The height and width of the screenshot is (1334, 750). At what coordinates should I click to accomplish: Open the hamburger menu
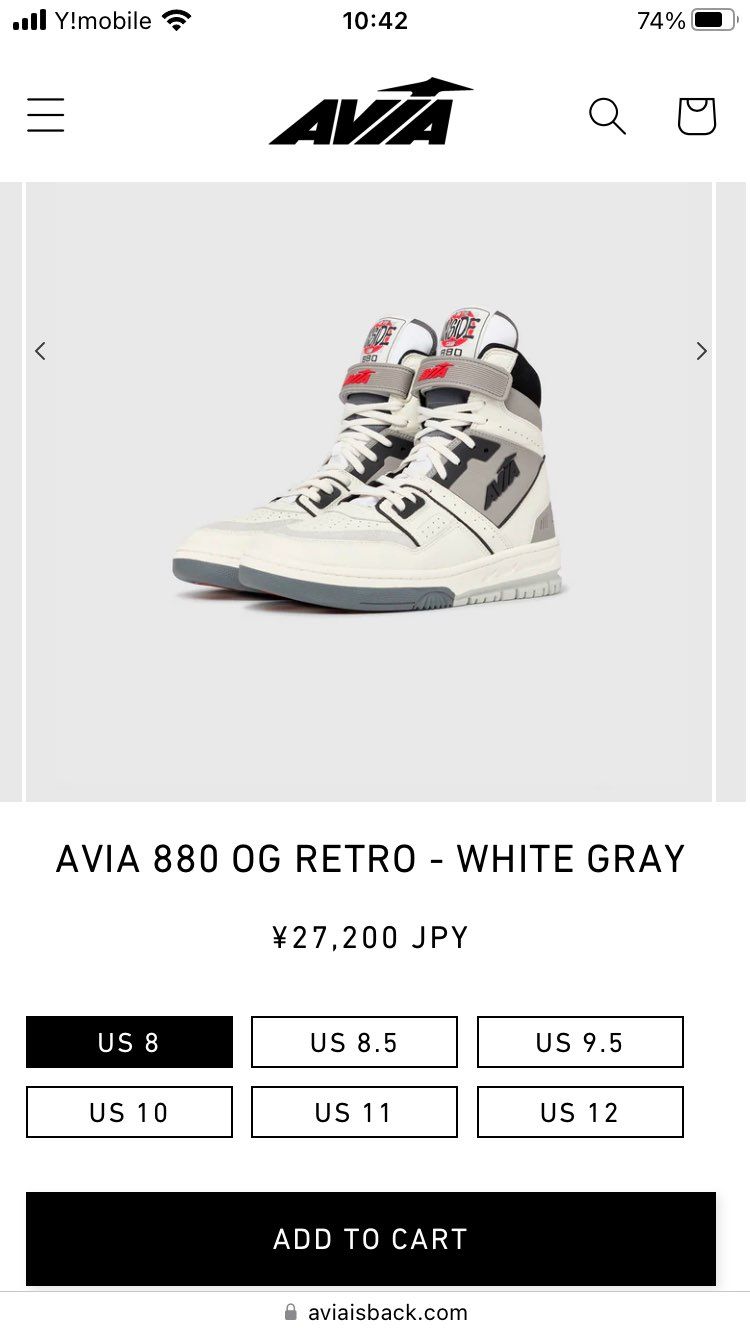(x=45, y=115)
